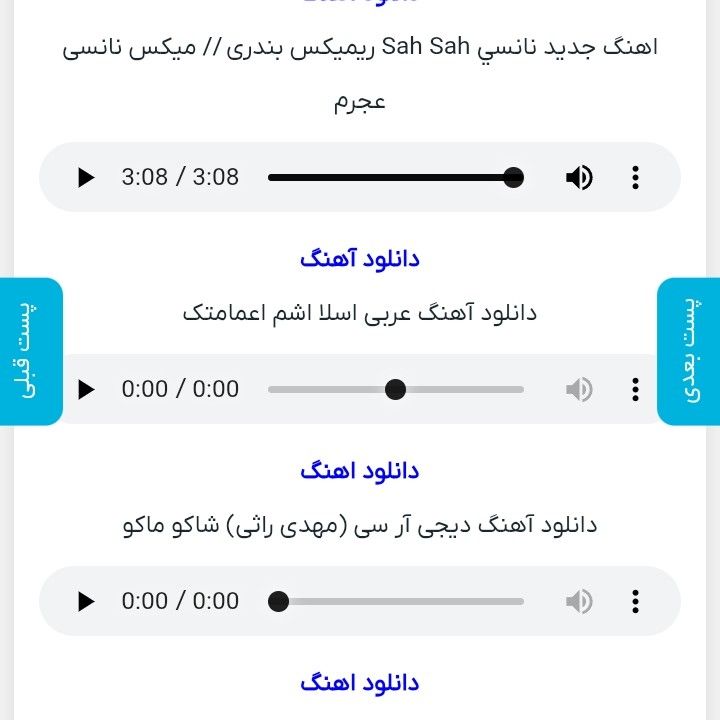The width and height of the screenshot is (720, 720).
Task: Go to next post with پست بعدی
Action: [x=690, y=351]
